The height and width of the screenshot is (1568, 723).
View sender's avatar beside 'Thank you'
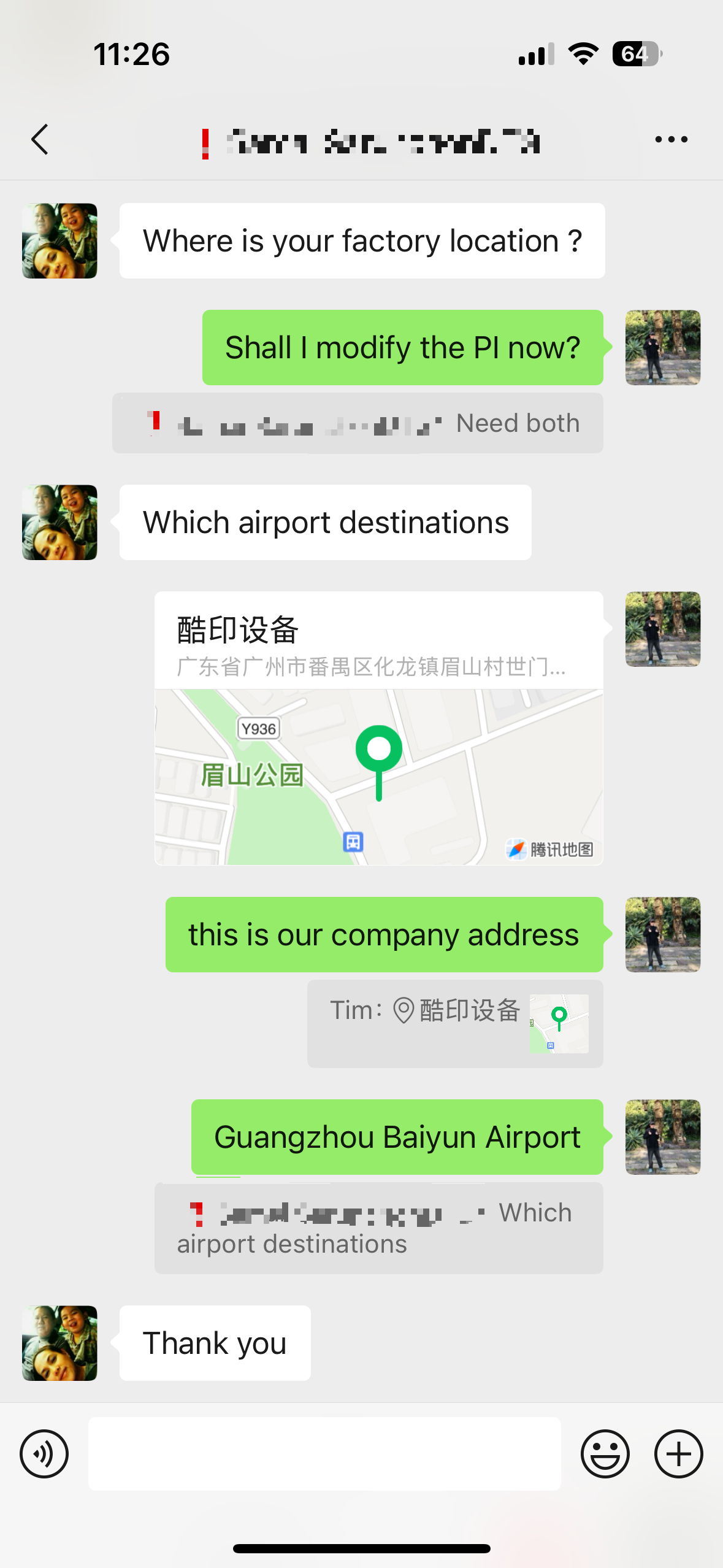click(60, 1343)
